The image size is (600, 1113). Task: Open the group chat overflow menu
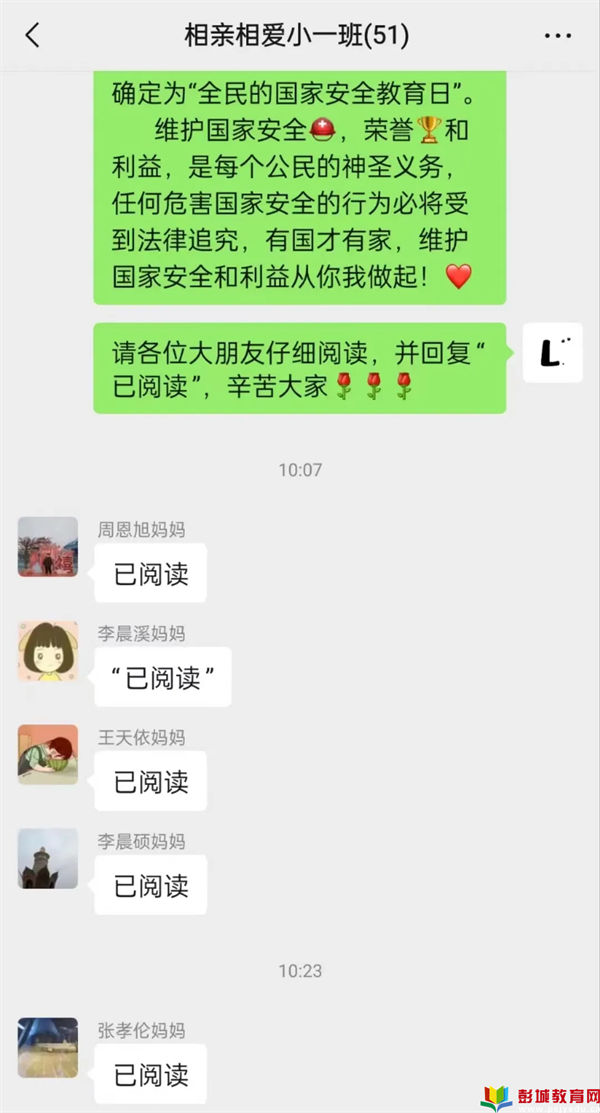pos(557,36)
